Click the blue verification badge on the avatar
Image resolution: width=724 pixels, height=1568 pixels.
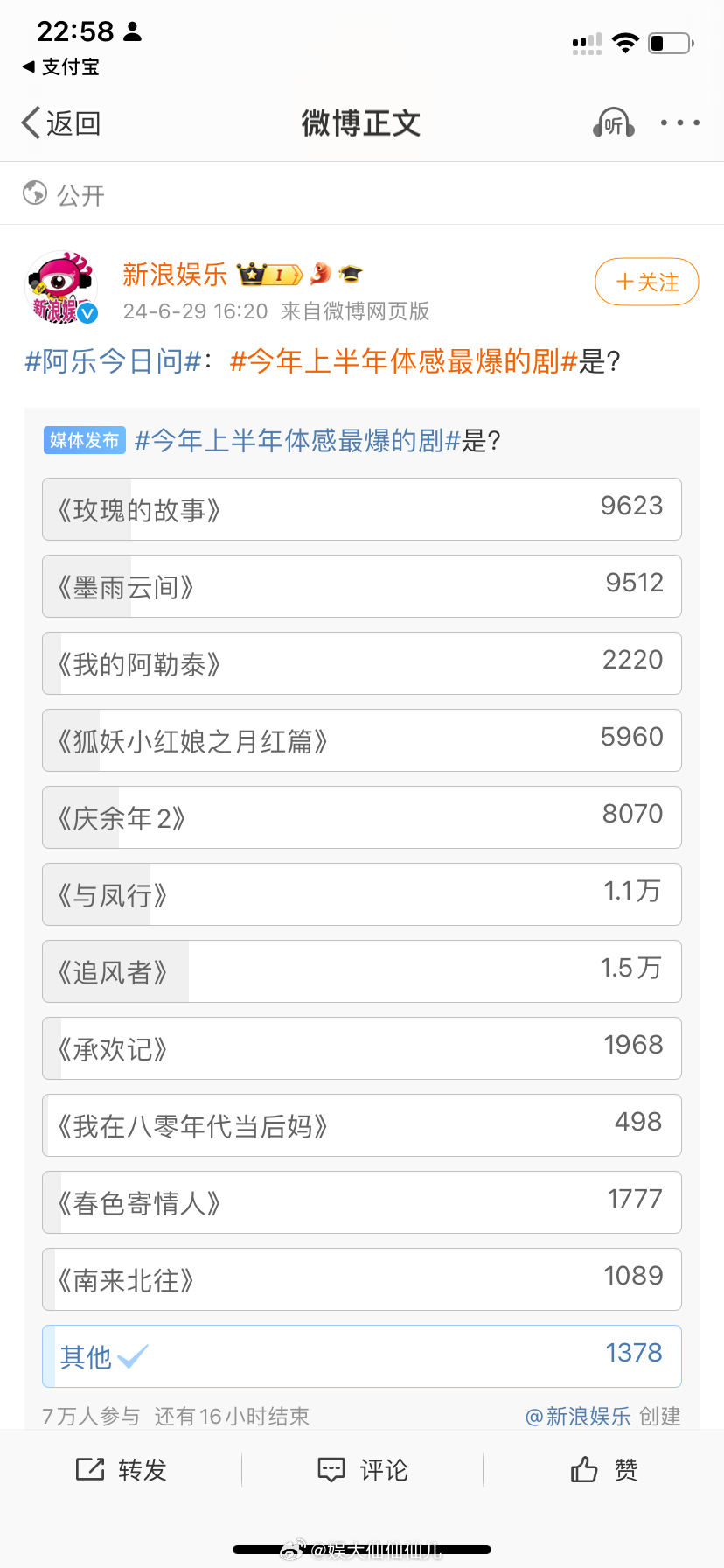point(87,313)
